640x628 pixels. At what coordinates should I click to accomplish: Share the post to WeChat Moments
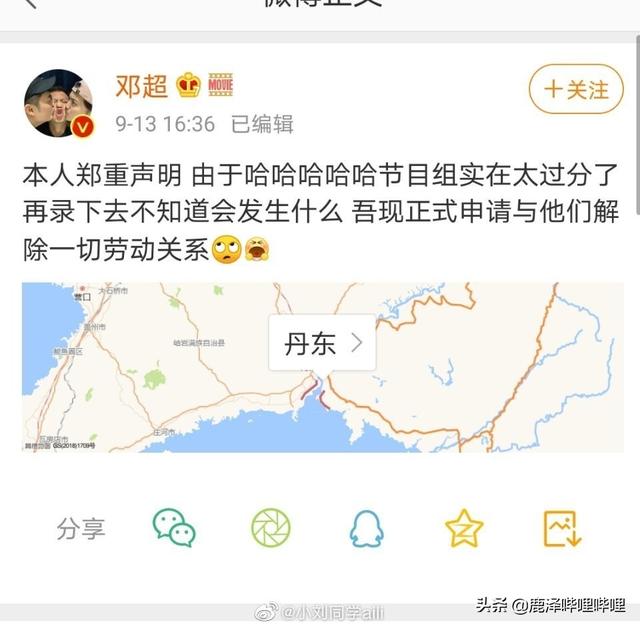coord(270,527)
